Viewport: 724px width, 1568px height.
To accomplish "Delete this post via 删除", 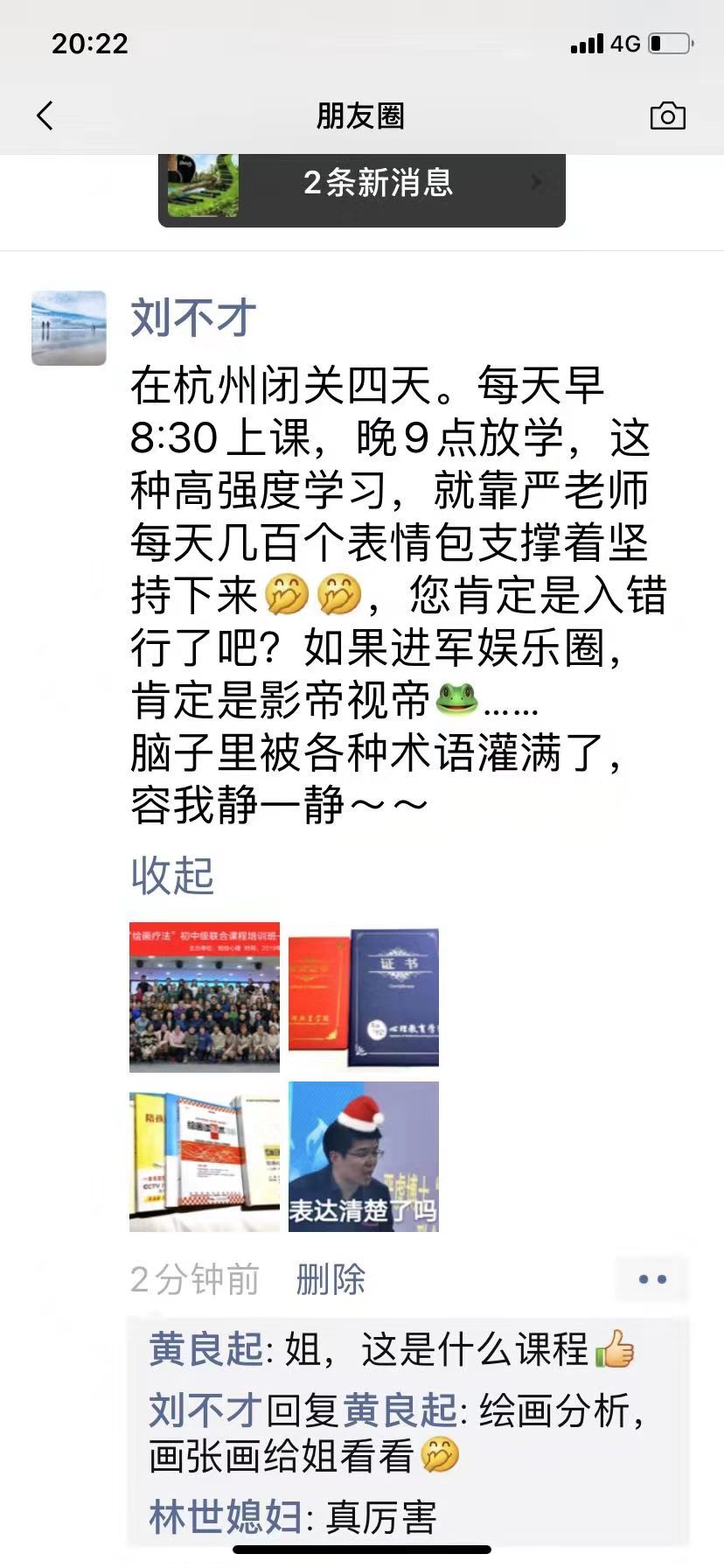I will pos(331,1279).
